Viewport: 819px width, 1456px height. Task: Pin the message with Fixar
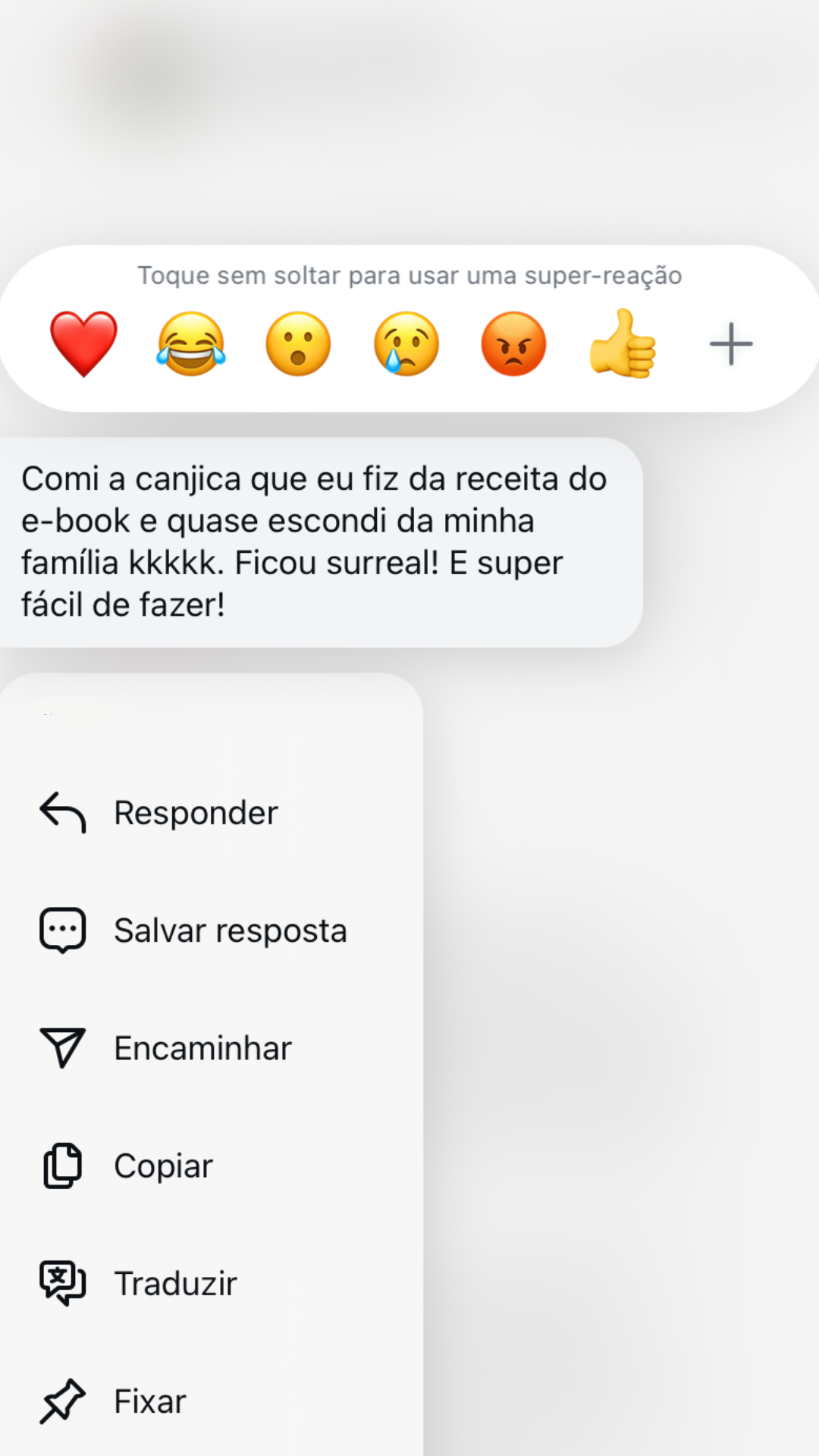coord(150,1401)
